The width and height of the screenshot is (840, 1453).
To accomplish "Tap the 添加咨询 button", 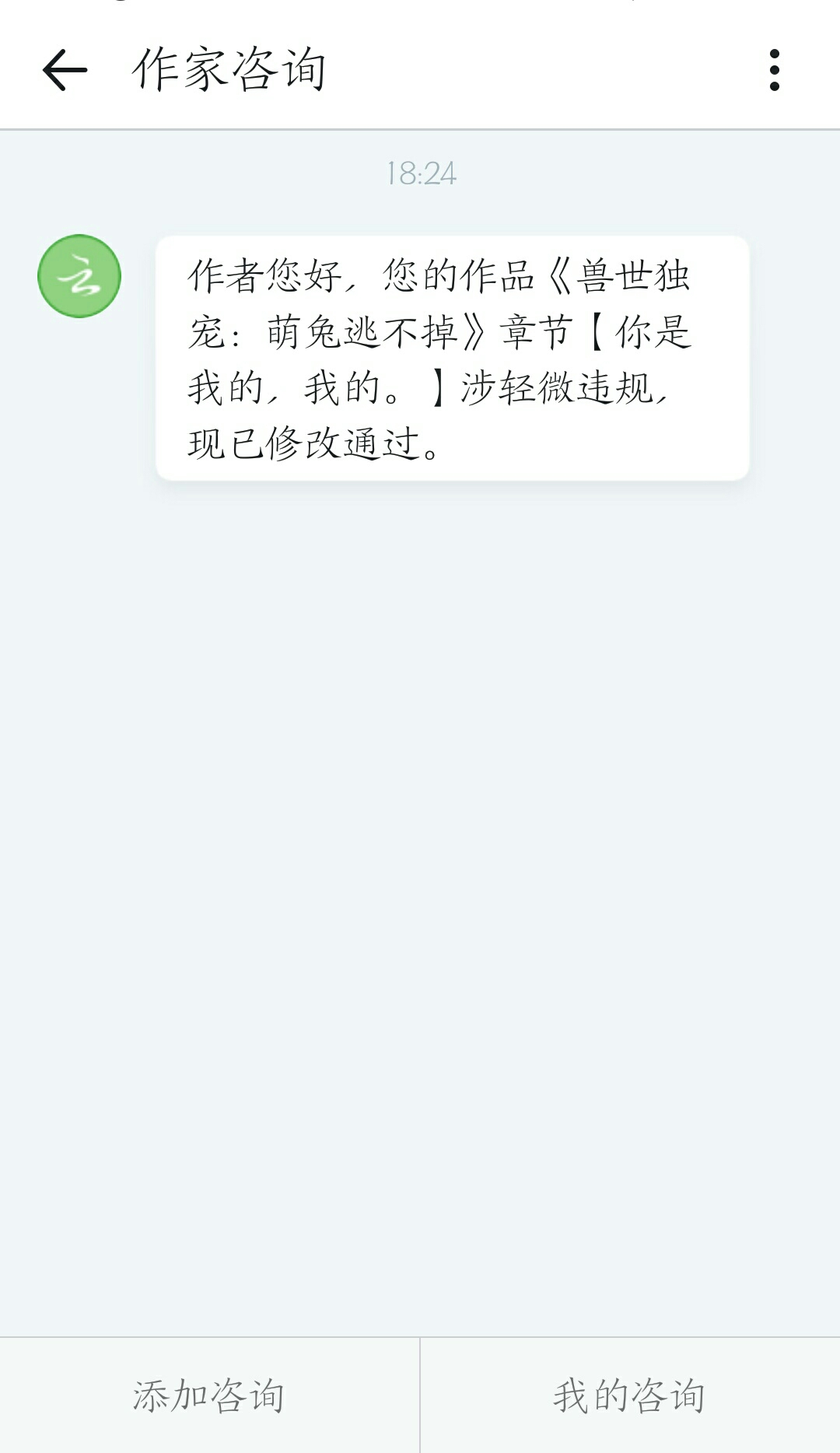I will [x=209, y=1395].
